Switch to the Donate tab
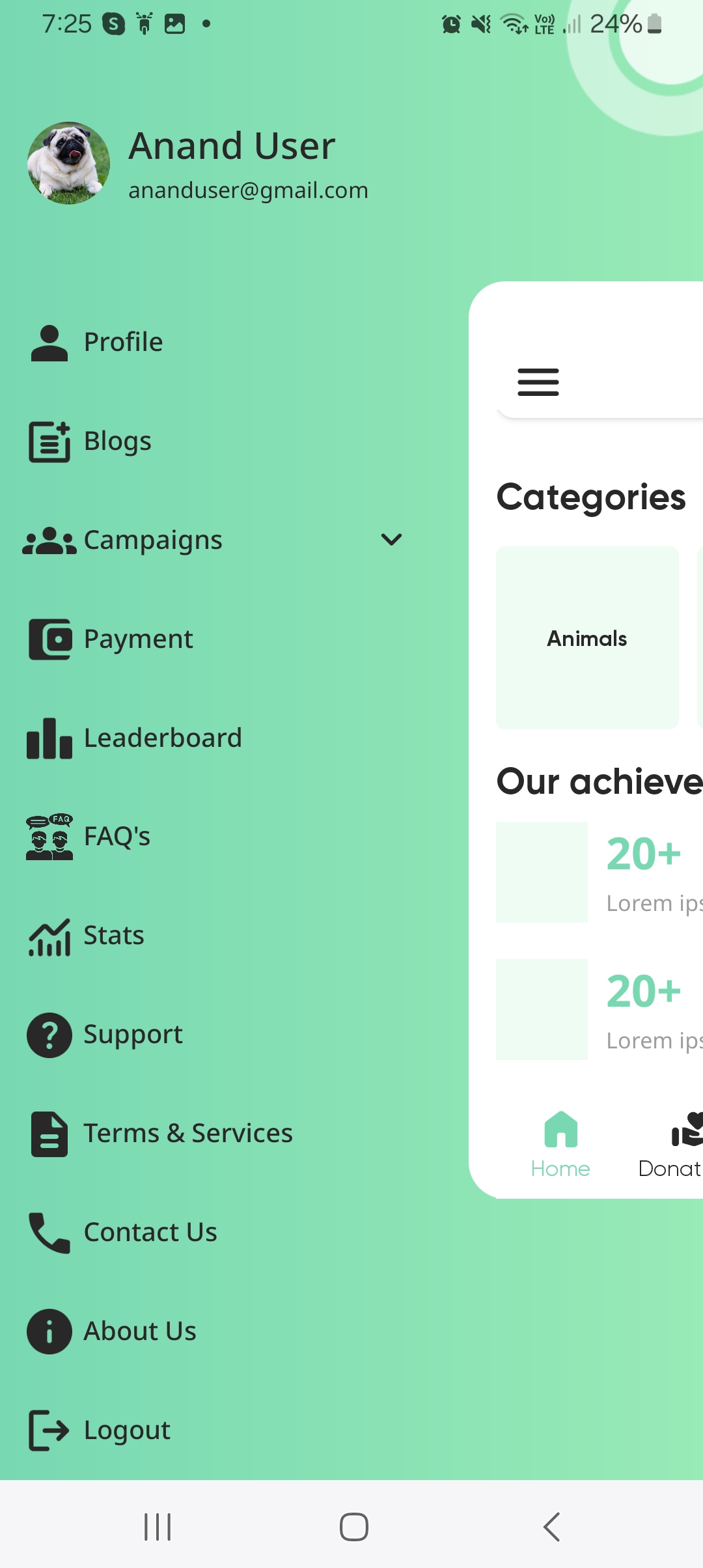Screen dimensions: 703x1568 pos(672,1144)
